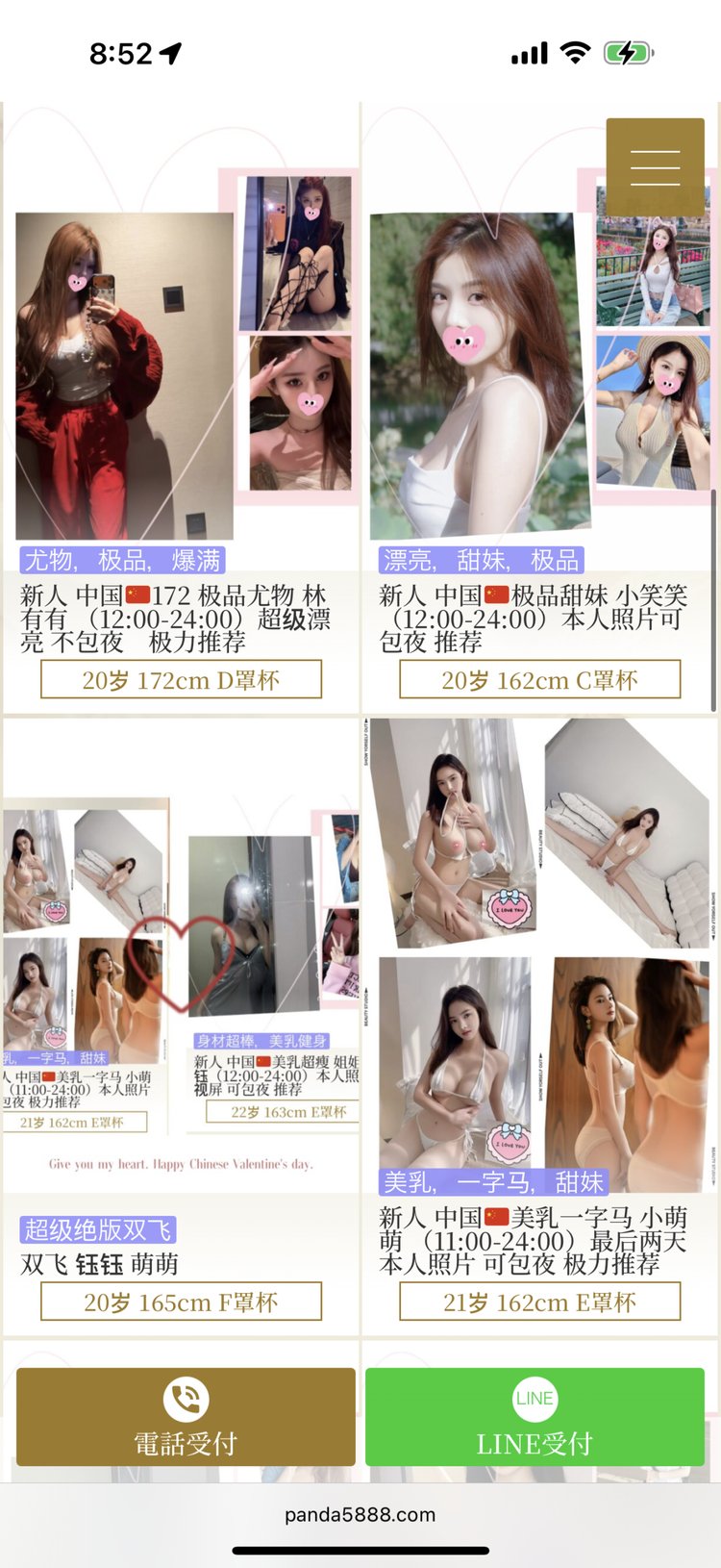Tap the LINE受付 button
Viewport: 721px width, 1568px height.
pos(535,1417)
